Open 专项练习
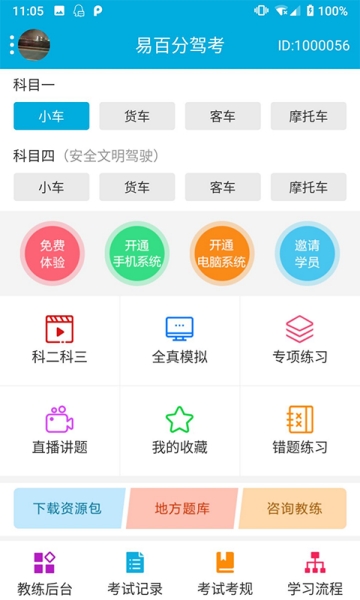The width and height of the screenshot is (360, 600). (300, 340)
